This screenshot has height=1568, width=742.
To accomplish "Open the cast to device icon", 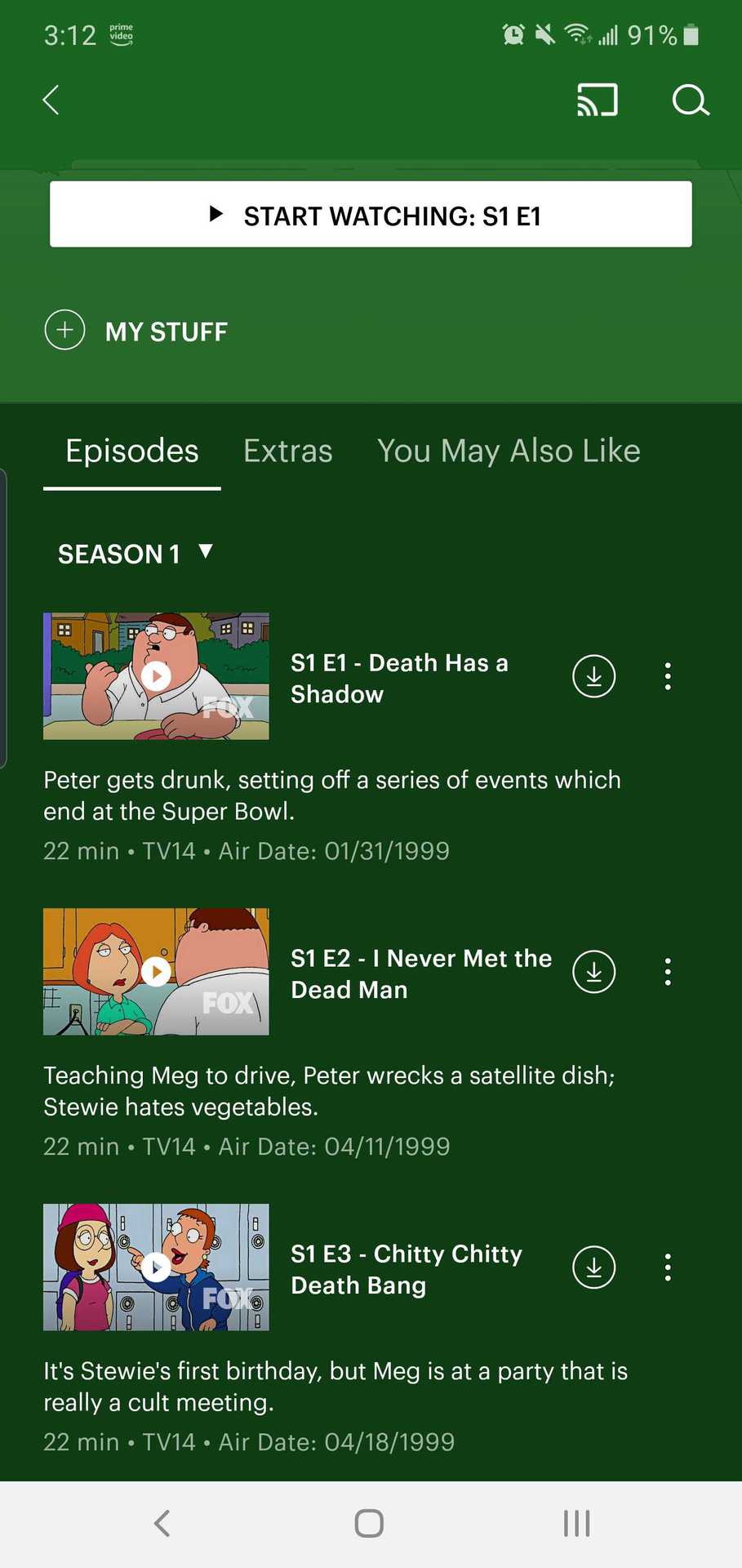I will [597, 100].
